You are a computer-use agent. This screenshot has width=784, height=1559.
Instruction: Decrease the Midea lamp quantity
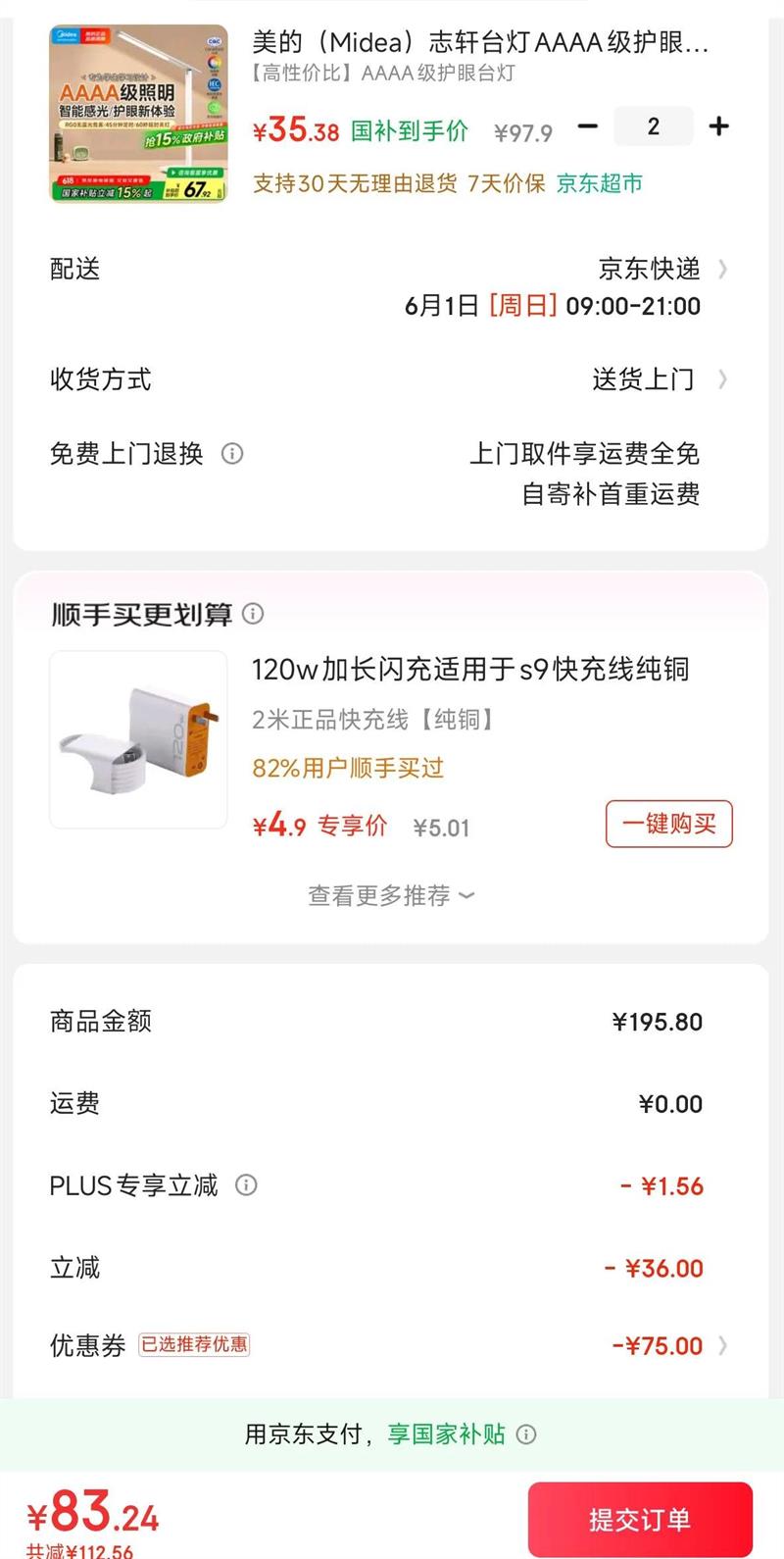pyautogui.click(x=588, y=126)
